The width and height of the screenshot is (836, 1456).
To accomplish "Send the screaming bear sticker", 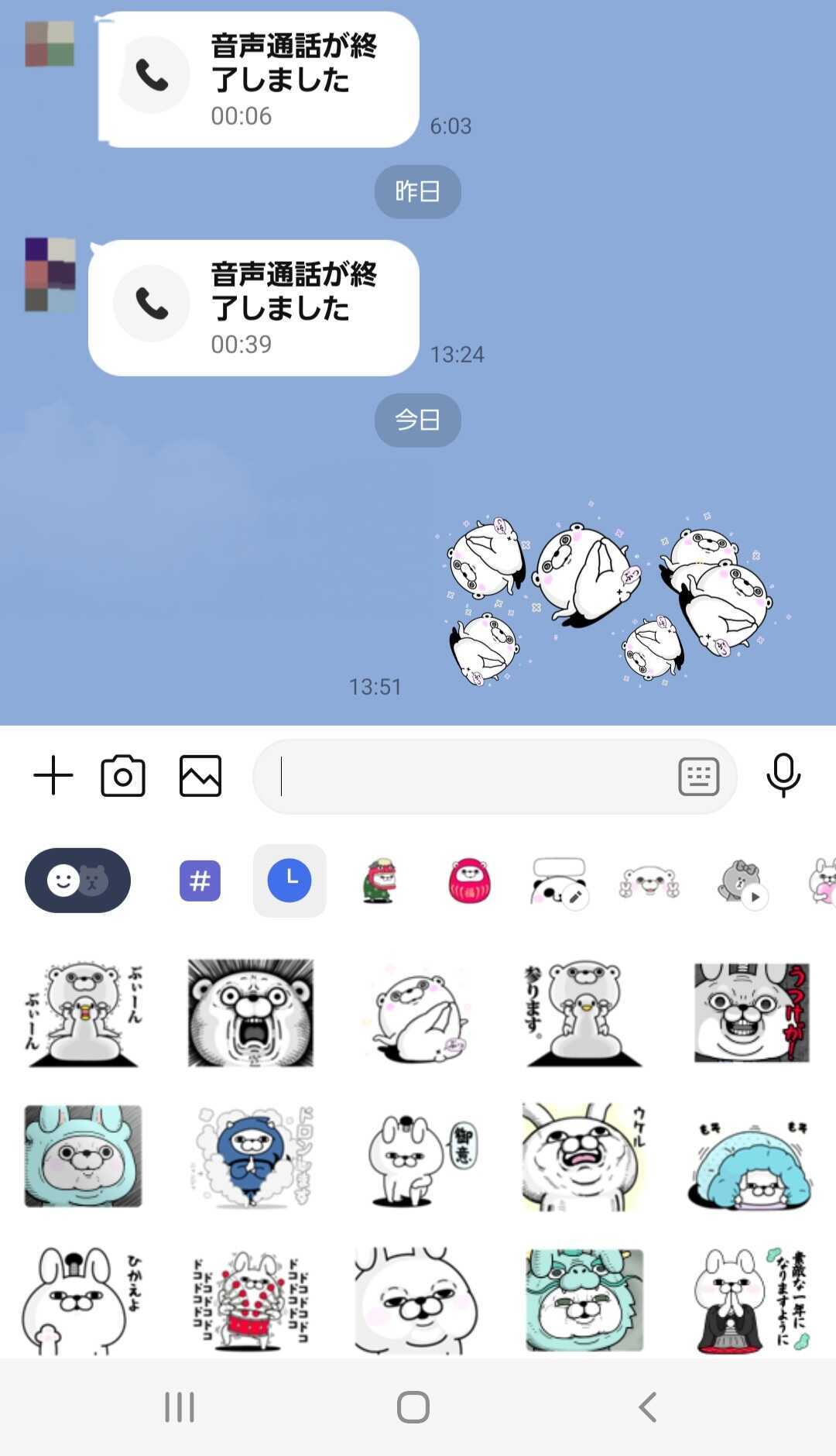I will 251,1013.
